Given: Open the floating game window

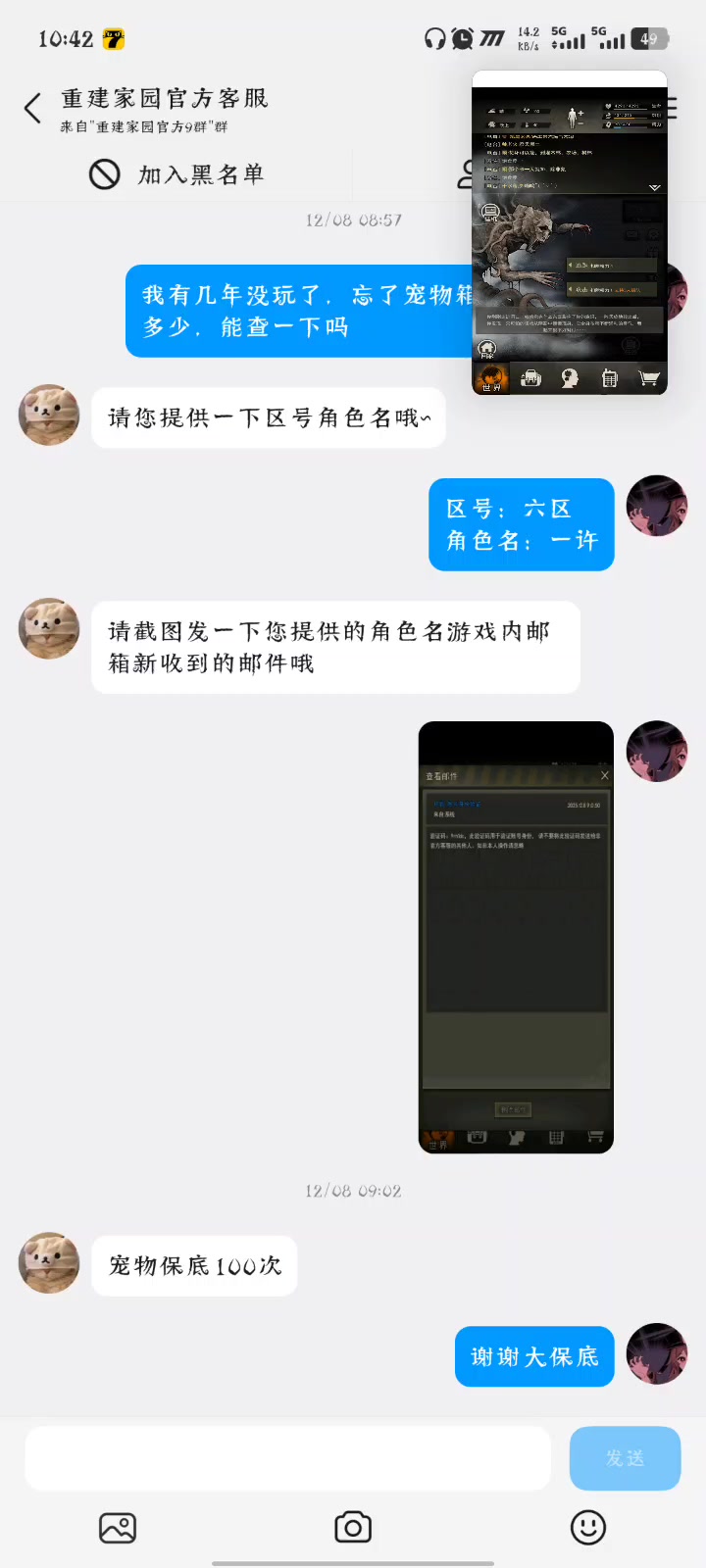Looking at the screenshot, I should (569, 235).
